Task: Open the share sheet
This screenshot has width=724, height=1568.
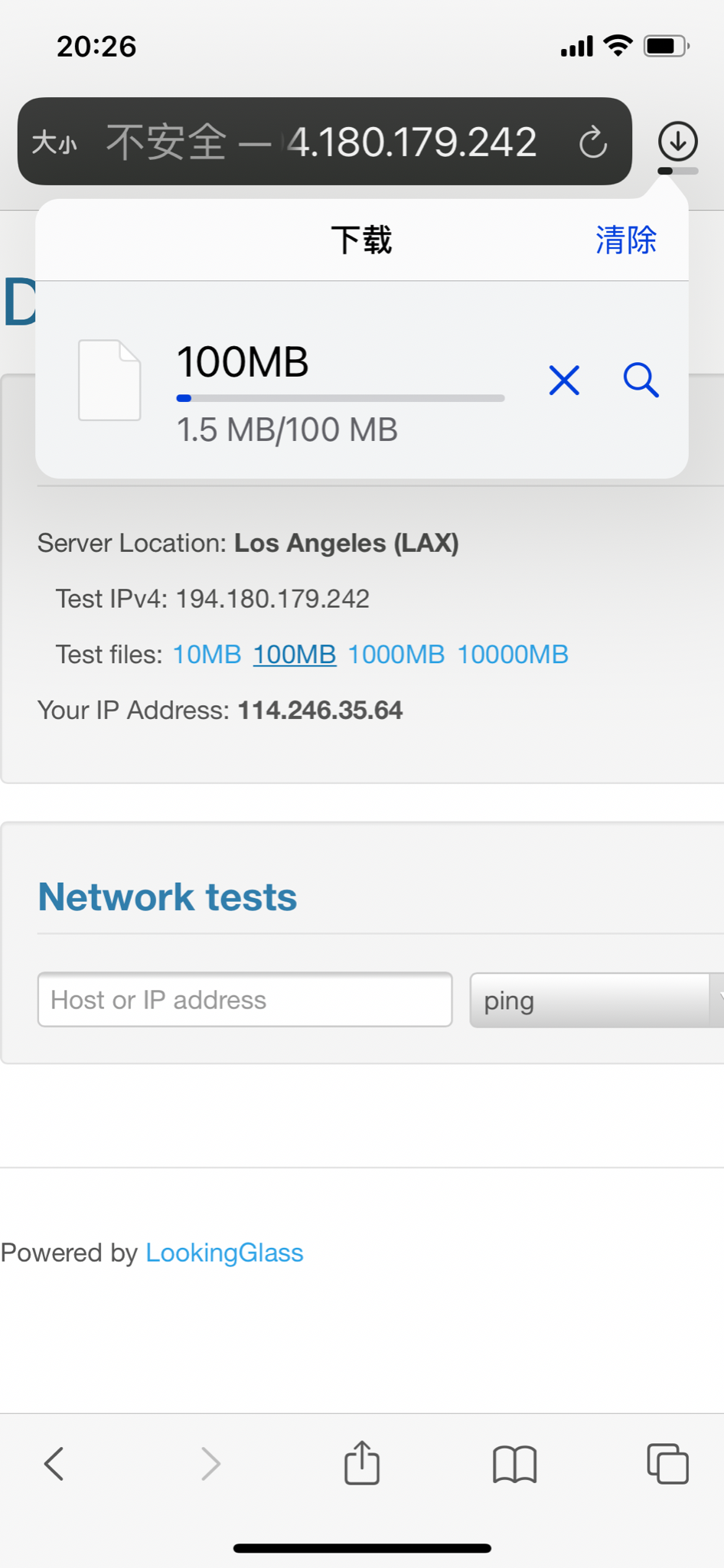Action: [x=362, y=1462]
